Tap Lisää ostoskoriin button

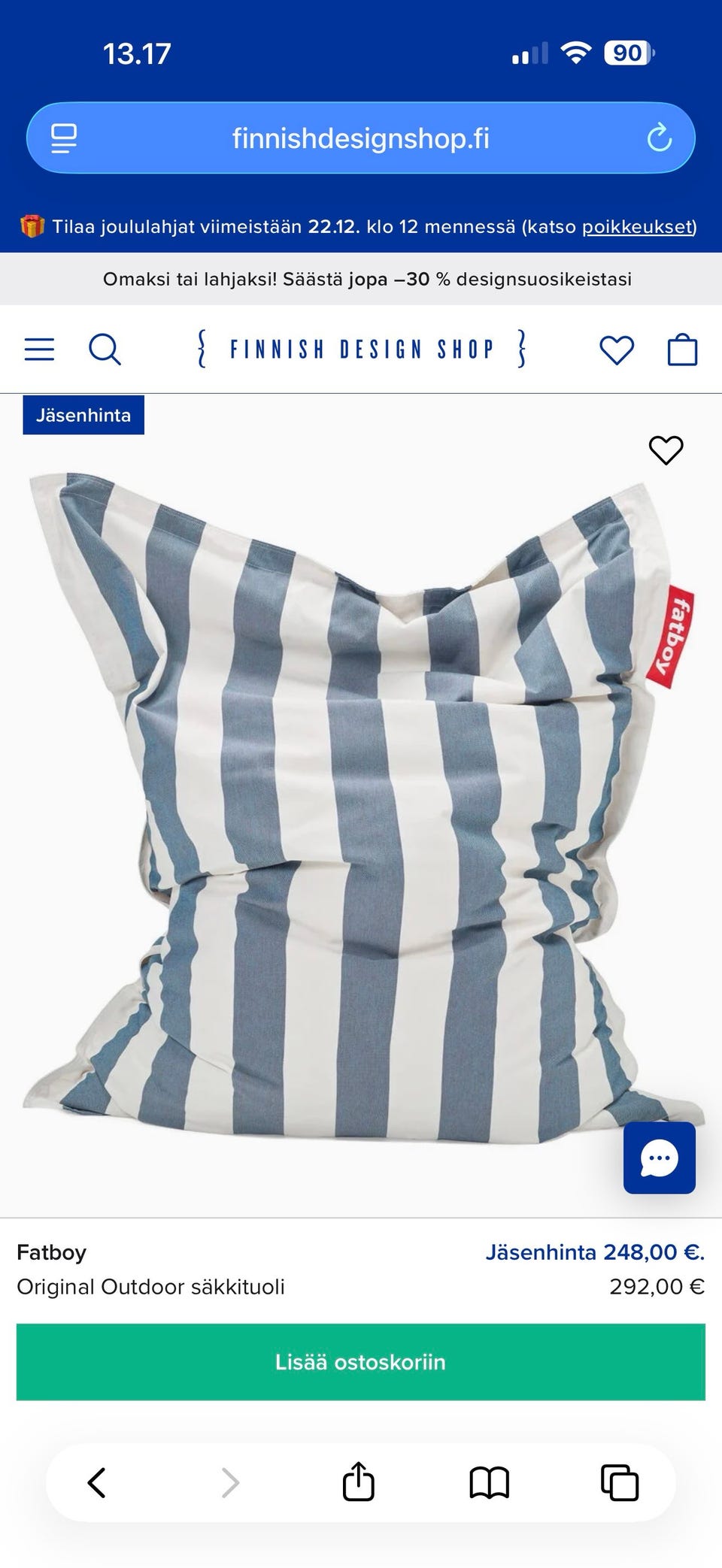[361, 1362]
